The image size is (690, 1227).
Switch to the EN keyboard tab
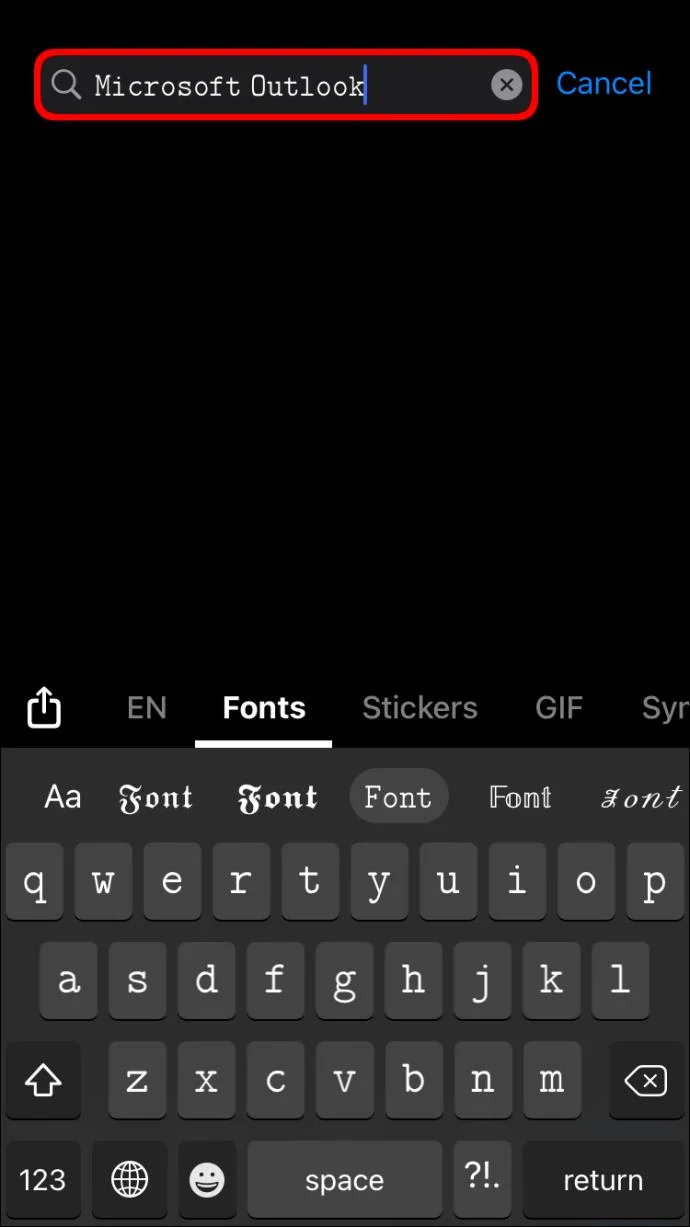point(146,708)
